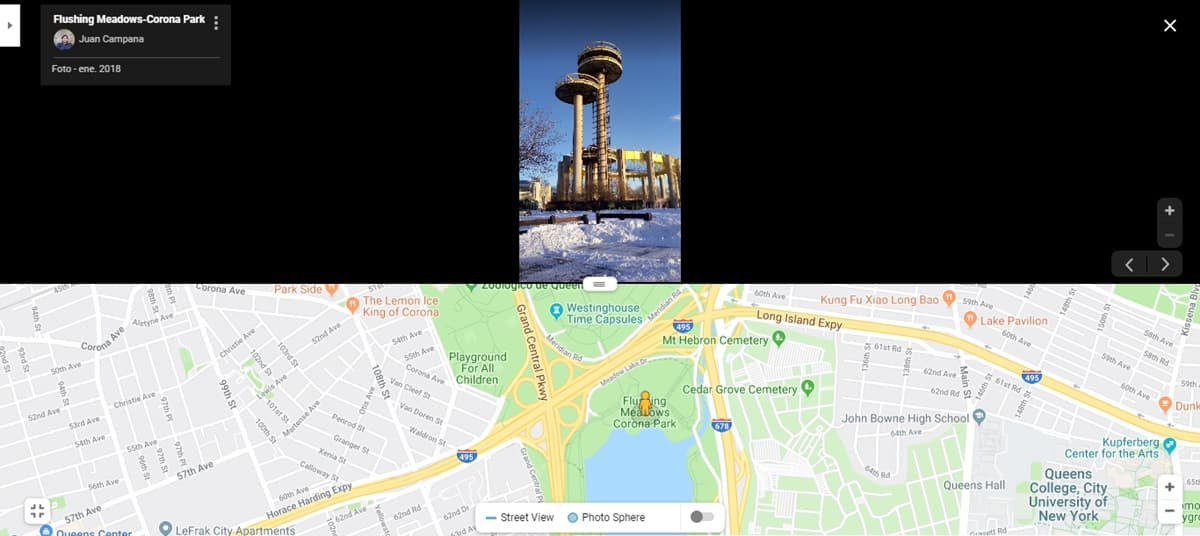1200x536 pixels.
Task: Toggle the Street View layer switch
Action: [702, 517]
